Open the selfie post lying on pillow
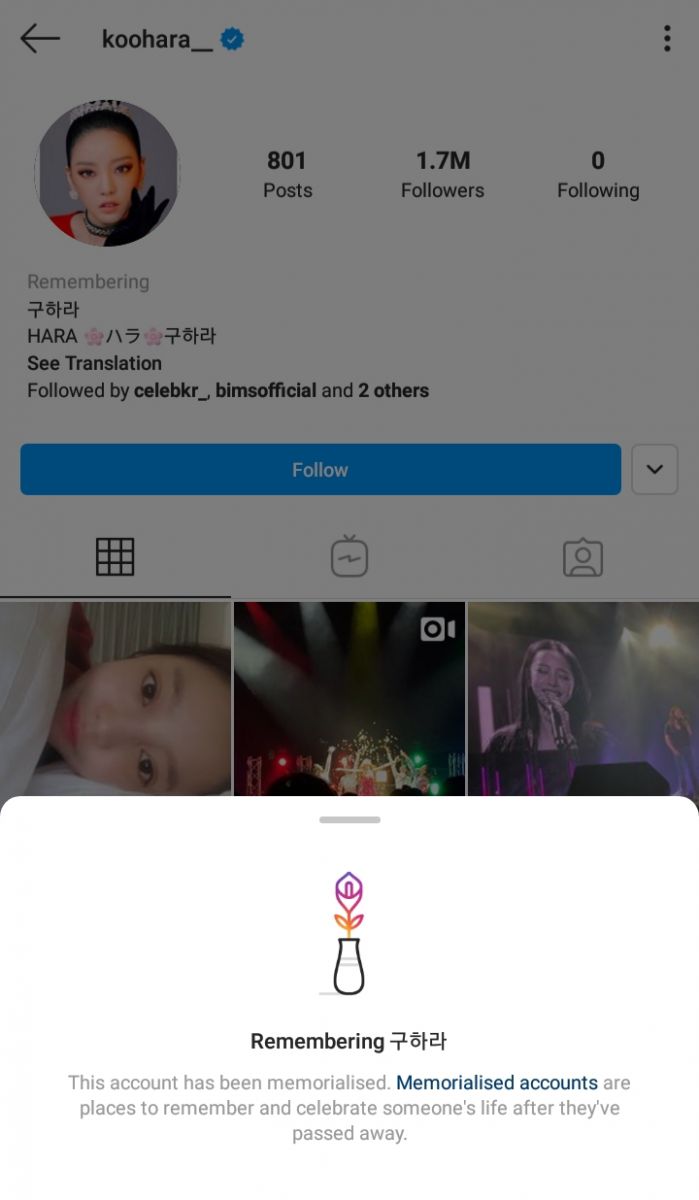 [115, 698]
